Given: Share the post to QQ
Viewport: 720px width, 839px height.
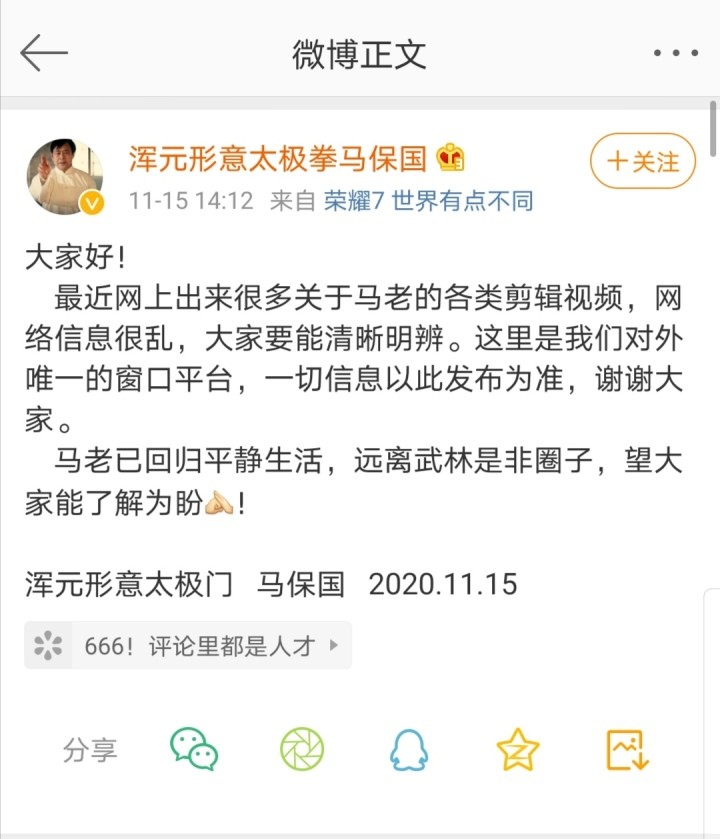Looking at the screenshot, I should pos(408,749).
